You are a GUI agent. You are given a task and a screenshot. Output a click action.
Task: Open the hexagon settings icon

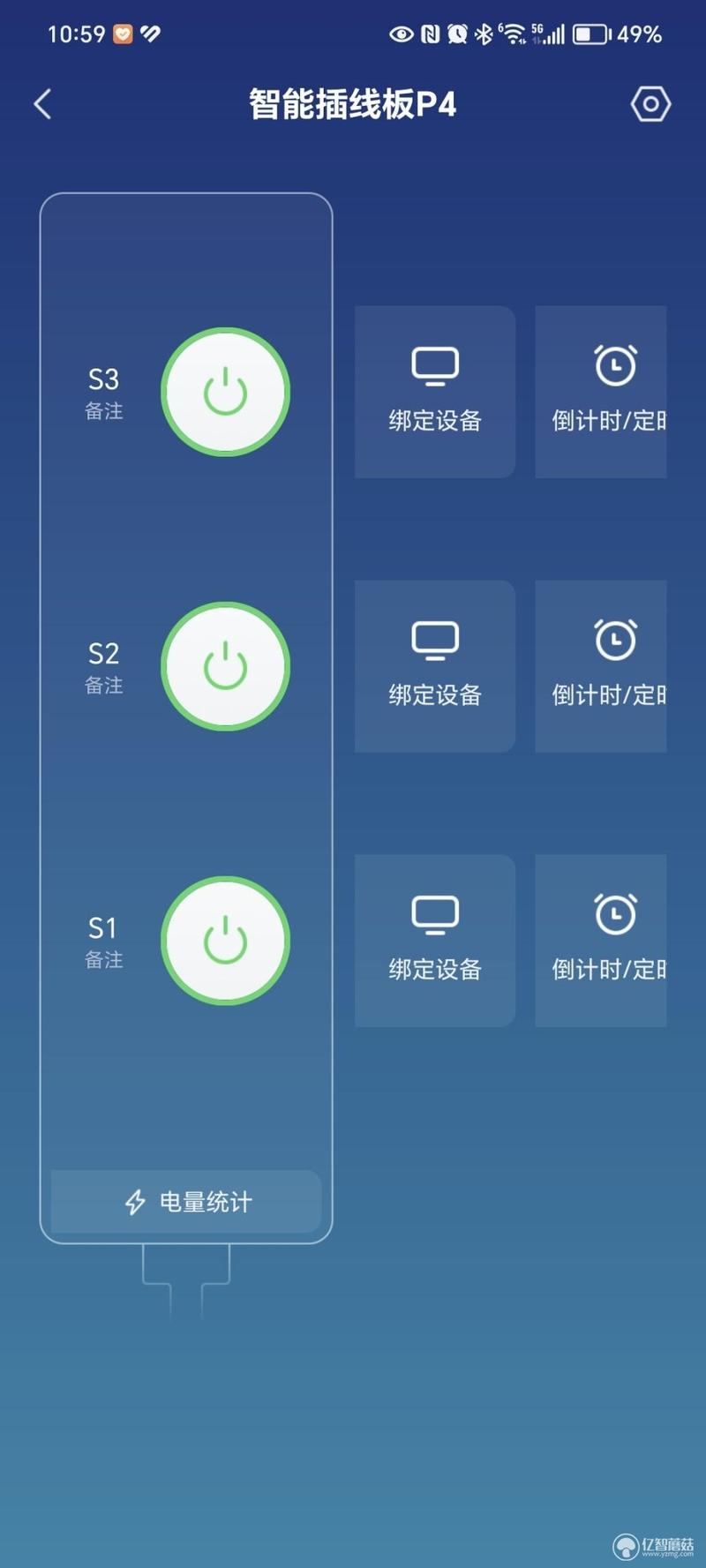coord(650,104)
